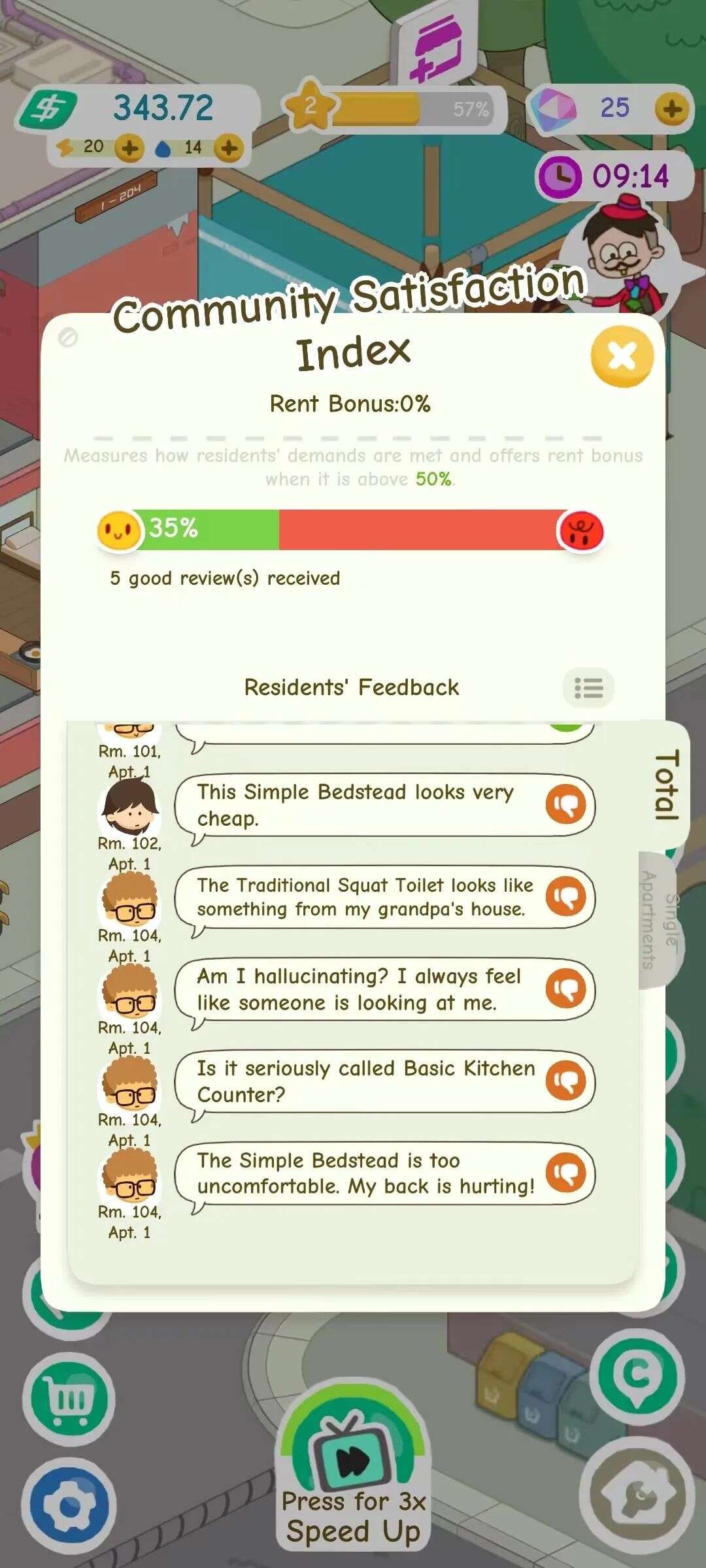The height and width of the screenshot is (1568, 706).
Task: Buy more gems with the plus button
Action: [671, 109]
